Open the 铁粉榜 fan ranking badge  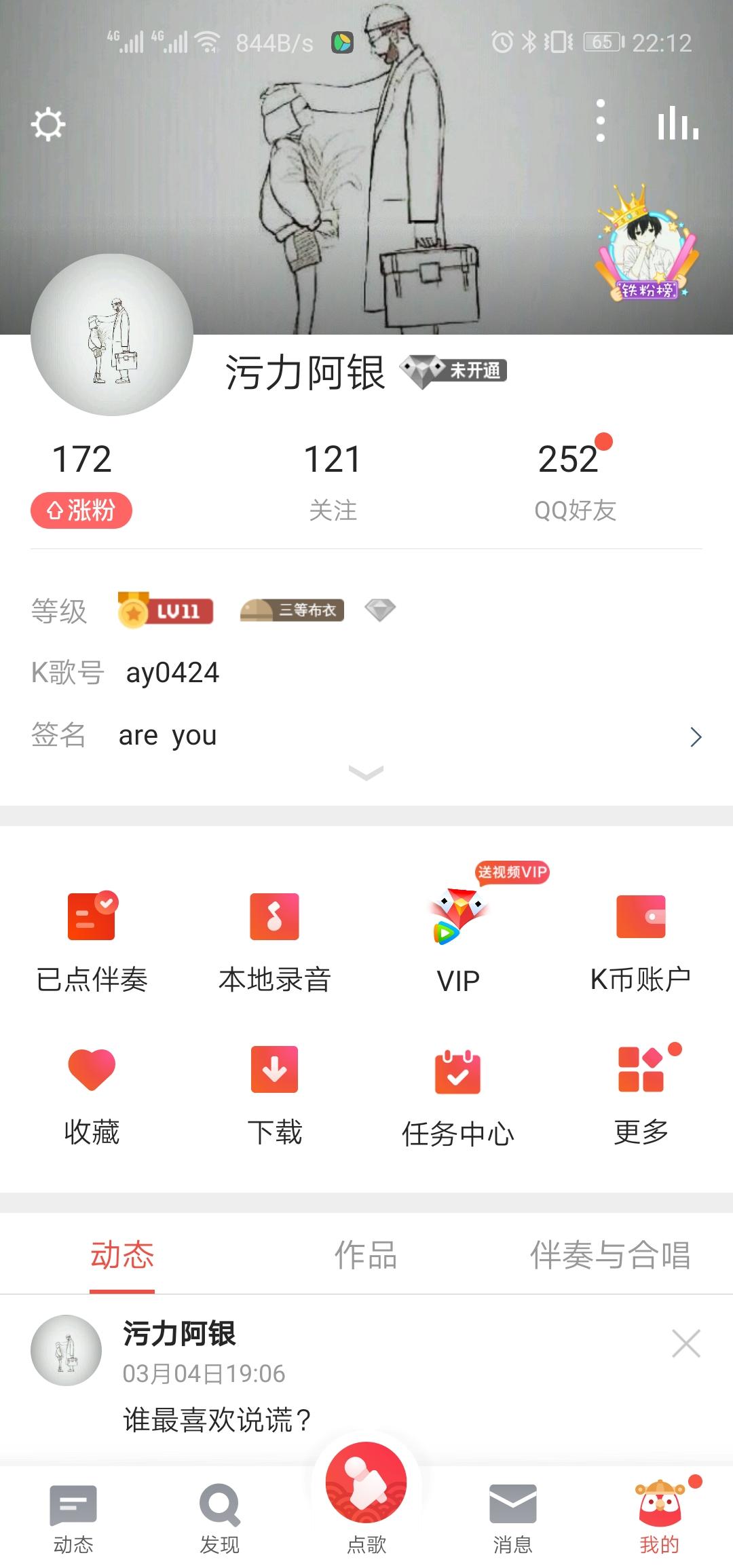point(647,243)
